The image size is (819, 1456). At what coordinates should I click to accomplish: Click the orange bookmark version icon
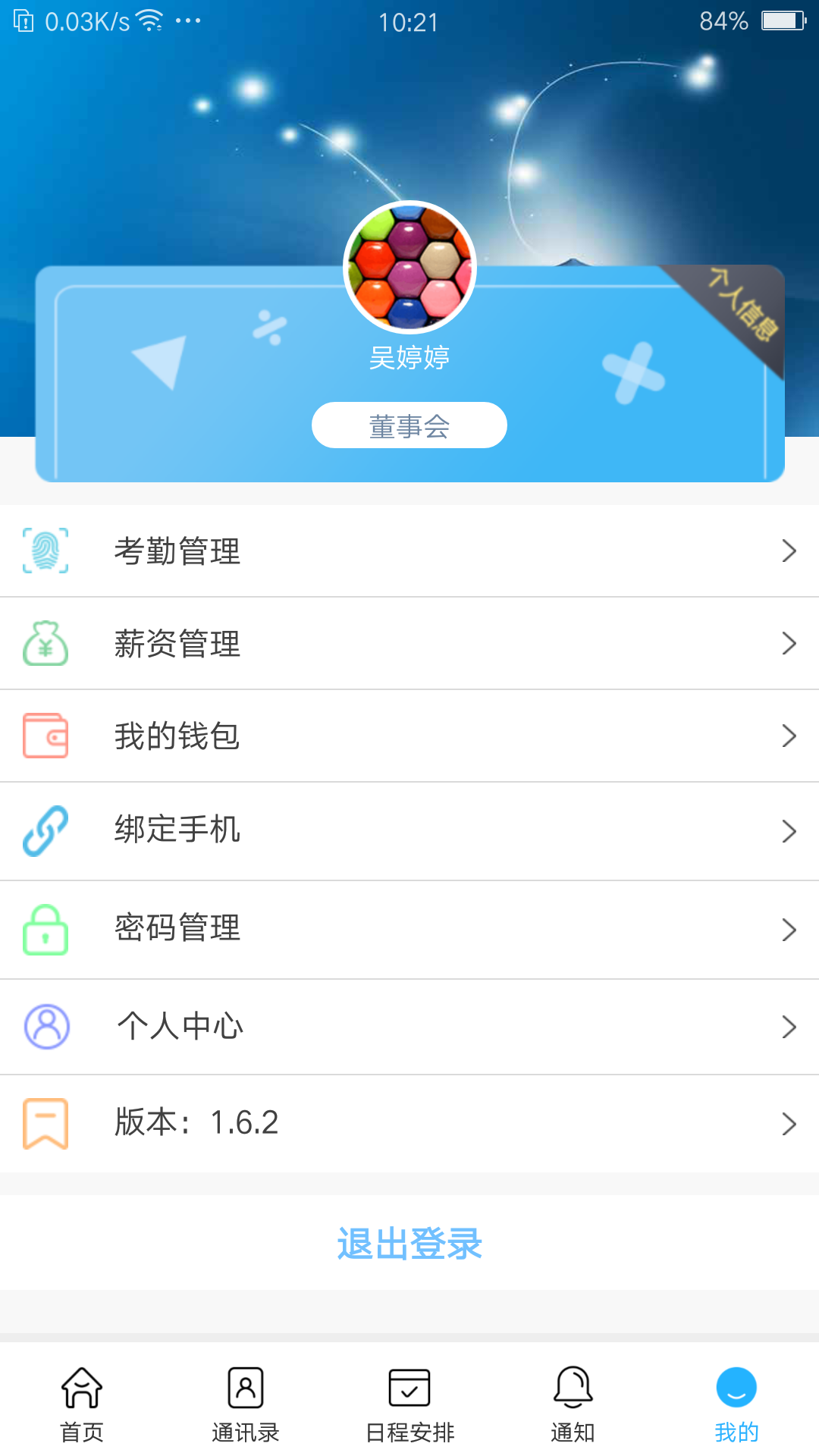pos(47,1124)
